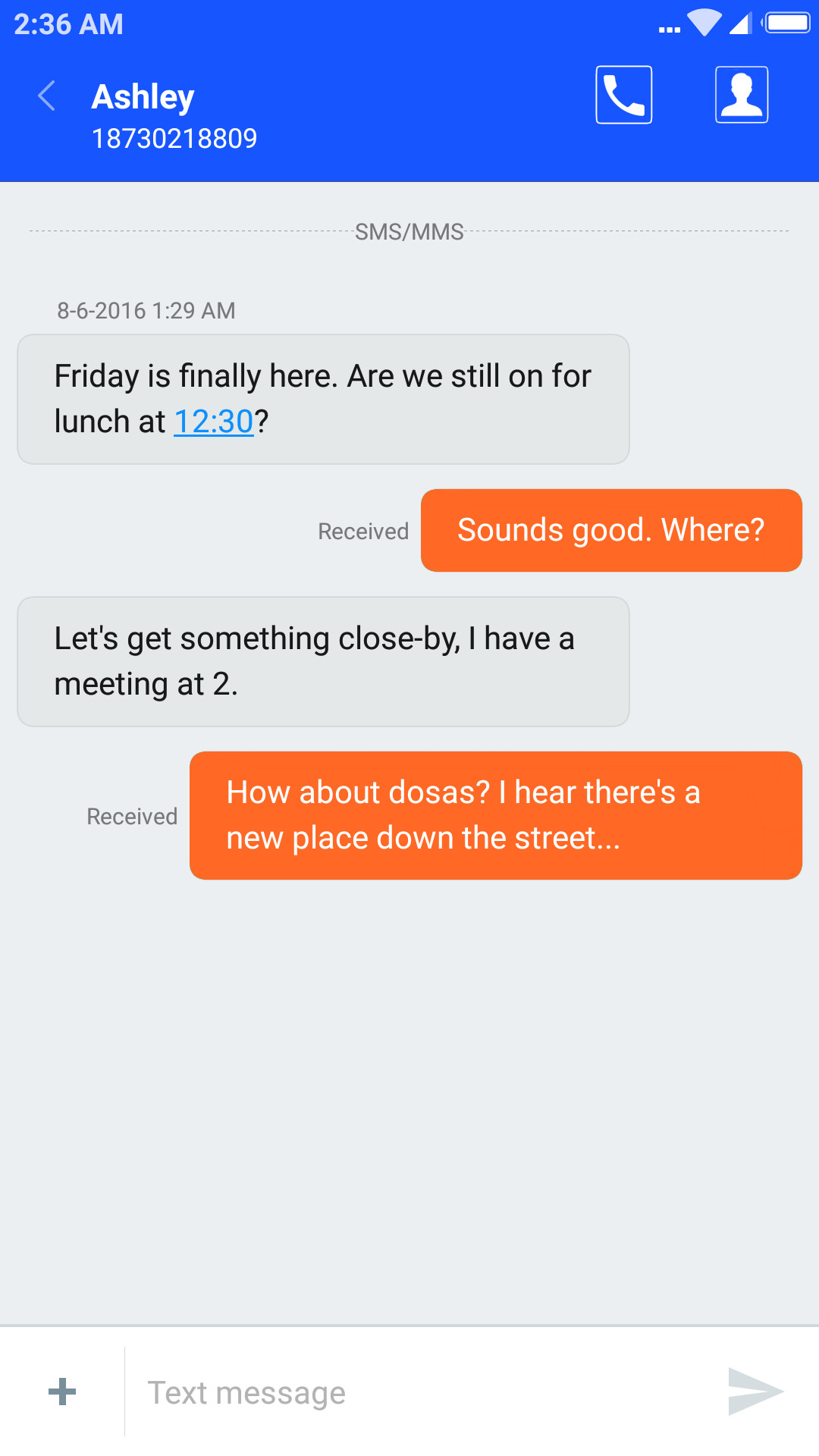
Task: Focus the Text message field
Action: pyautogui.click(x=425, y=1392)
